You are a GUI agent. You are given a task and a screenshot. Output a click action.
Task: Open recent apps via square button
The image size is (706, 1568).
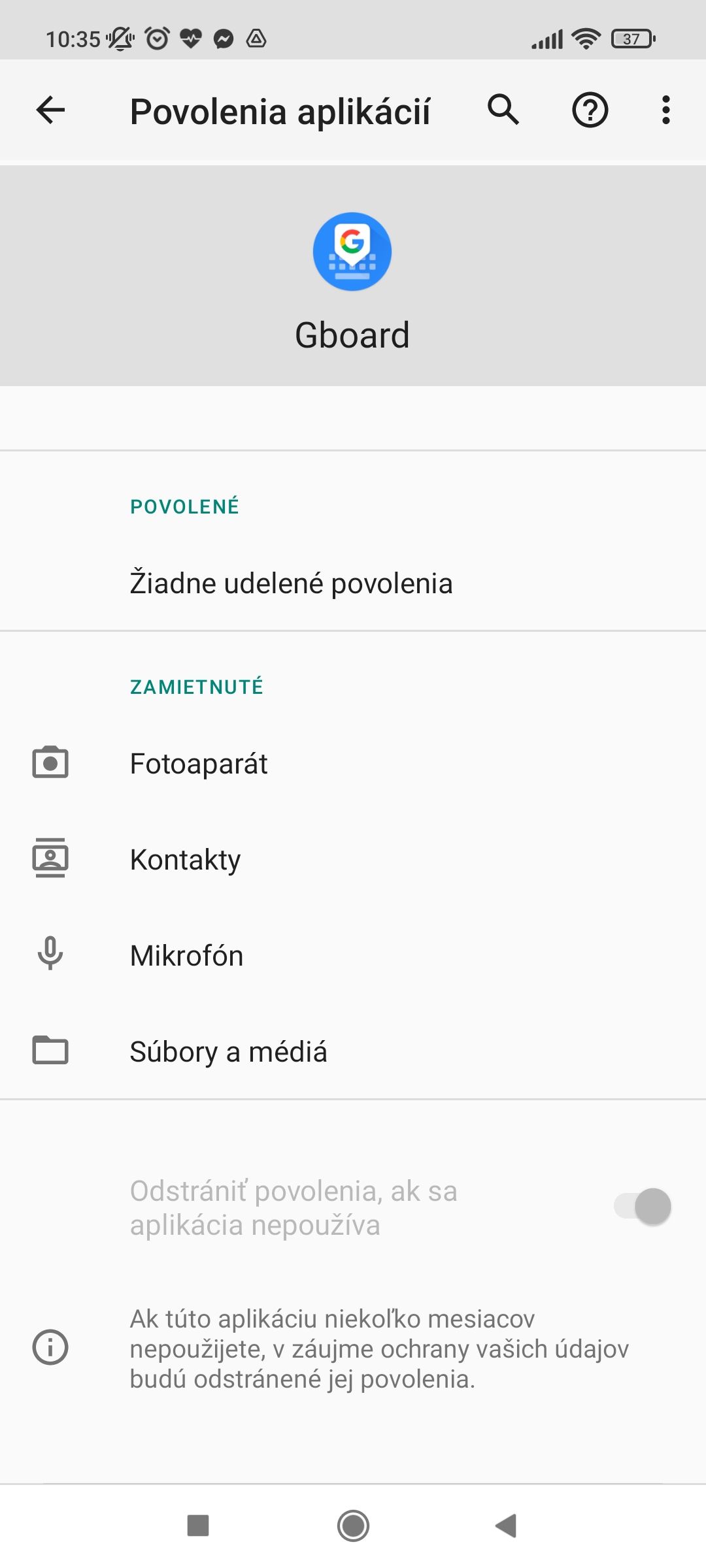click(x=198, y=1526)
